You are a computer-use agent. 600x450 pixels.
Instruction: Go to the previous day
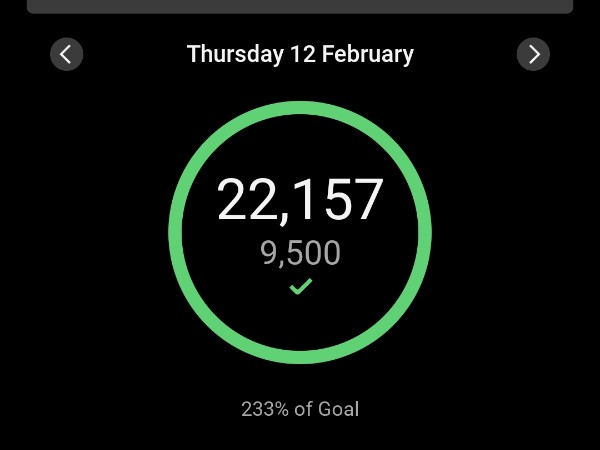(66, 54)
